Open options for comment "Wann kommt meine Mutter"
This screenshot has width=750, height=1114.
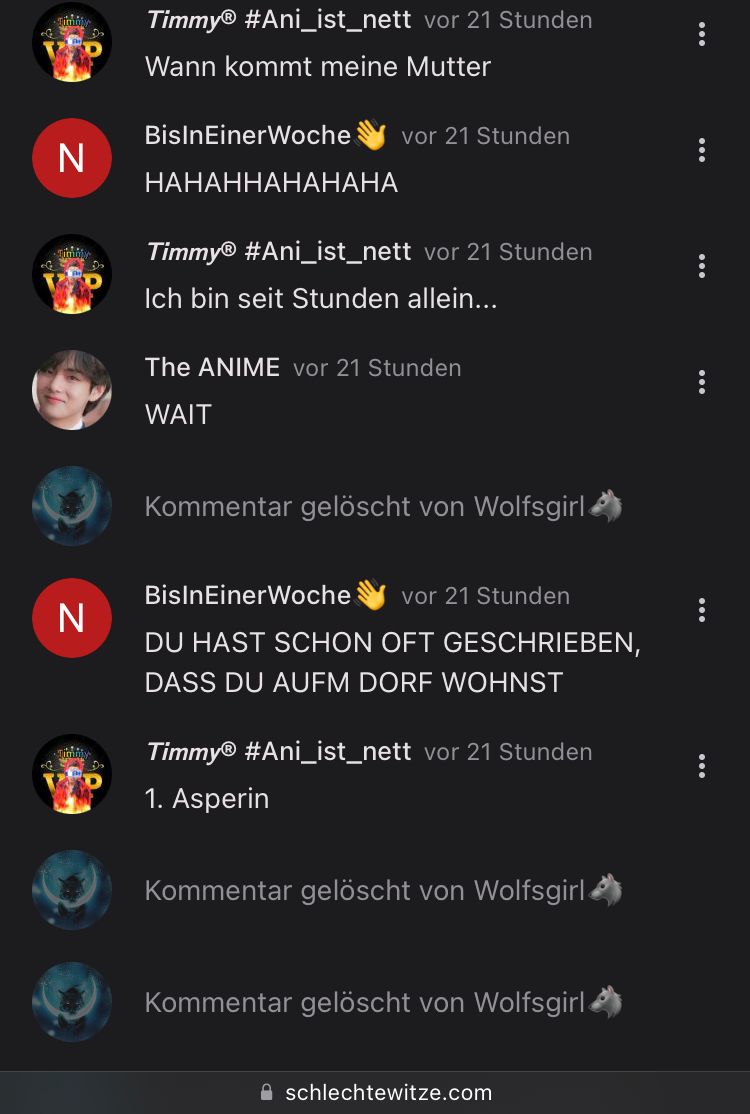pyautogui.click(x=702, y=35)
